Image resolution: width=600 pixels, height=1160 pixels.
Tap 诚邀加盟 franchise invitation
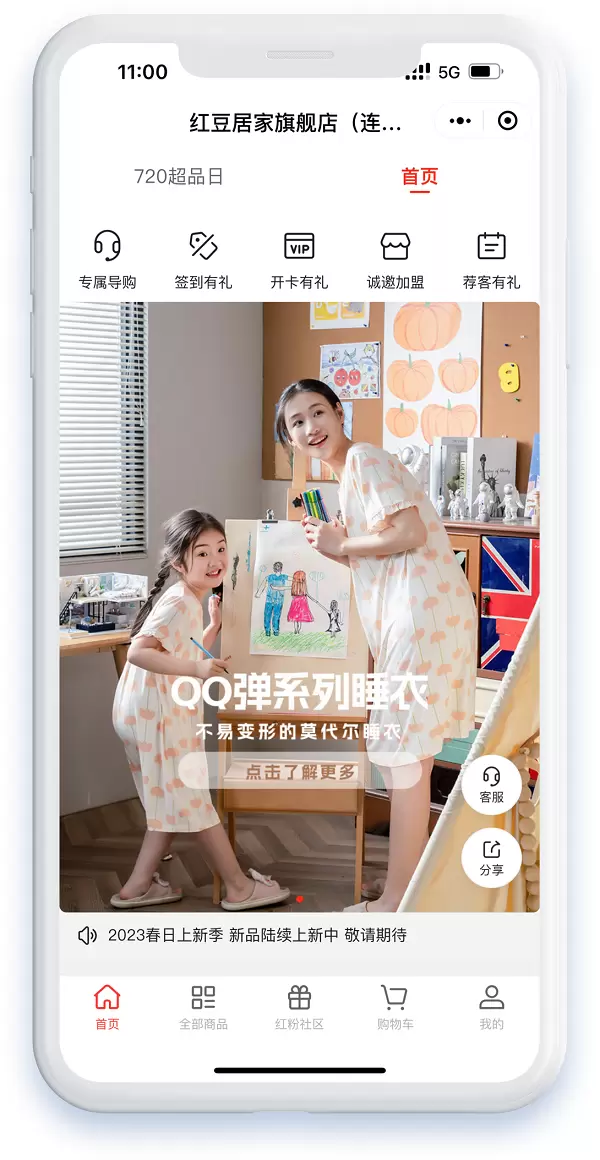coord(395,259)
